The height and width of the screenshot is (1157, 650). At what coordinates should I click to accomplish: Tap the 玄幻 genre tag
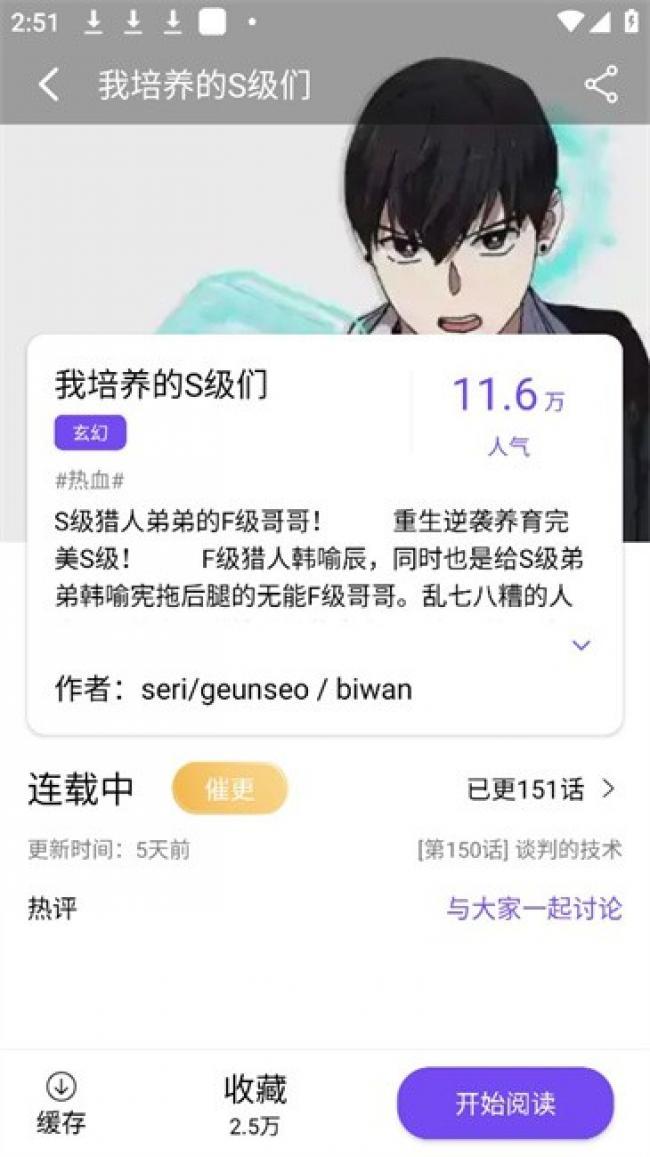tap(90, 433)
